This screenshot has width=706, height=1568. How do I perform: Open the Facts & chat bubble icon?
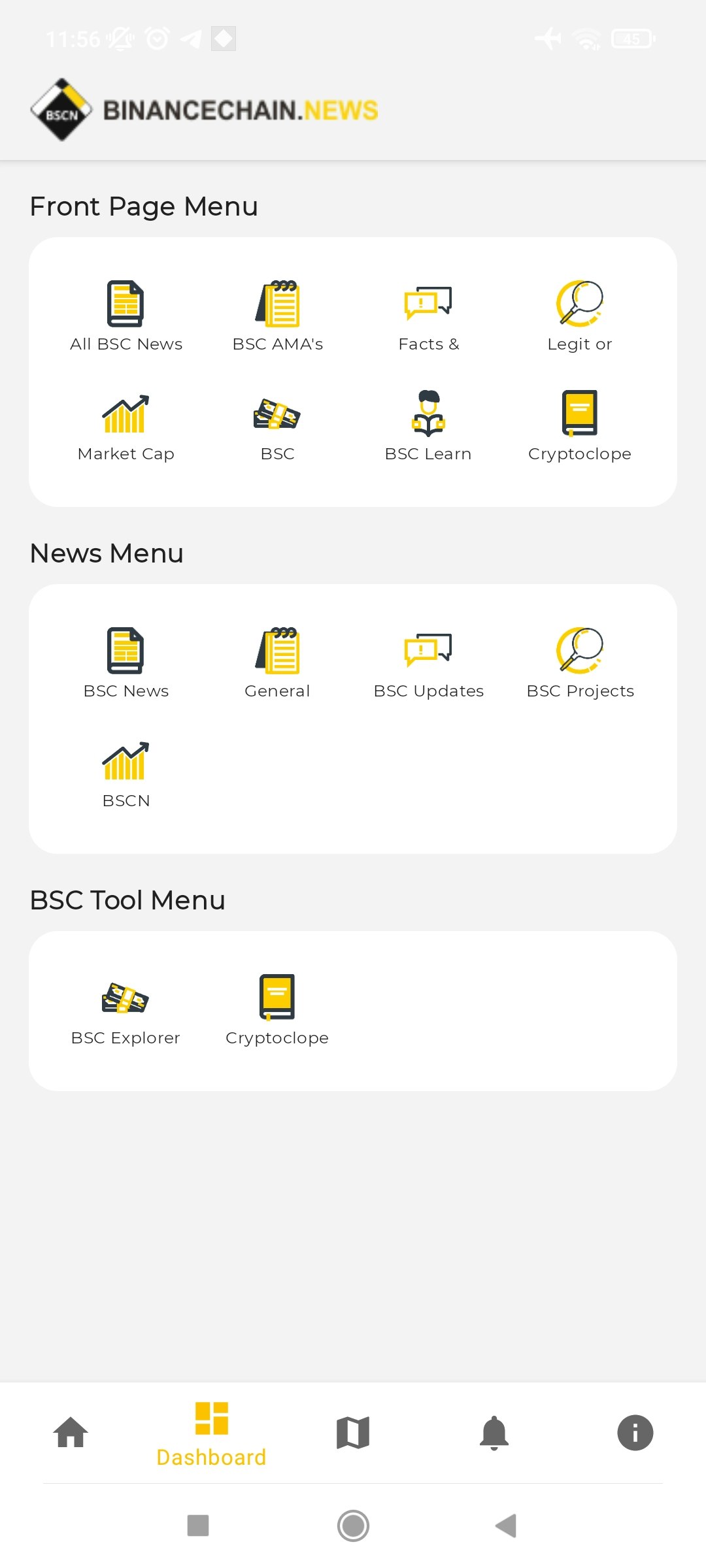[429, 302]
